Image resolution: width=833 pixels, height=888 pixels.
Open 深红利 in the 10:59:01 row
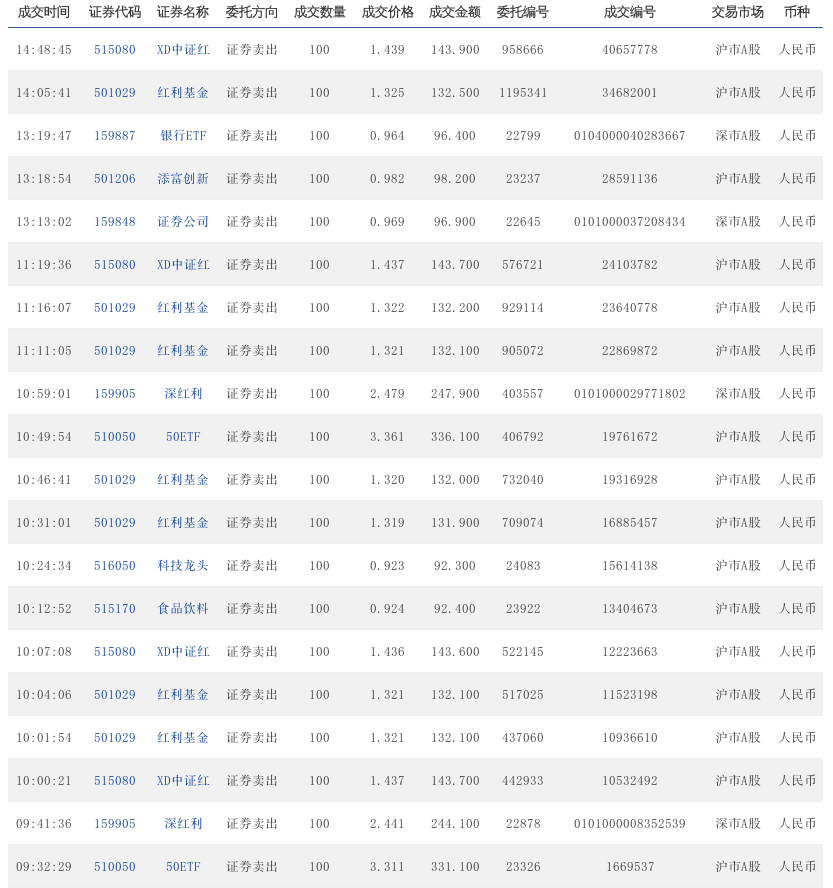tap(183, 394)
